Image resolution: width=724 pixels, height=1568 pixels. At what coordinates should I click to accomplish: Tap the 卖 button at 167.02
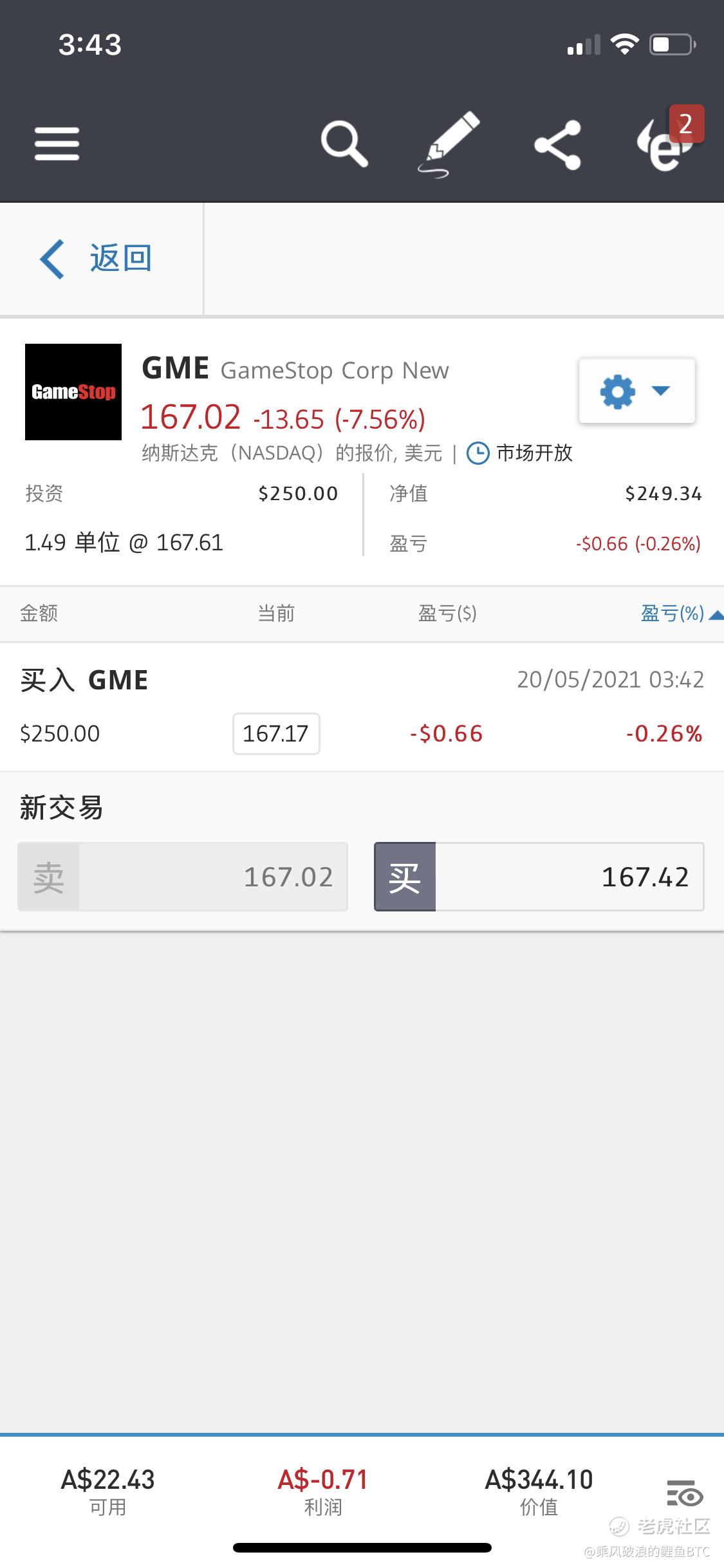[x=183, y=877]
